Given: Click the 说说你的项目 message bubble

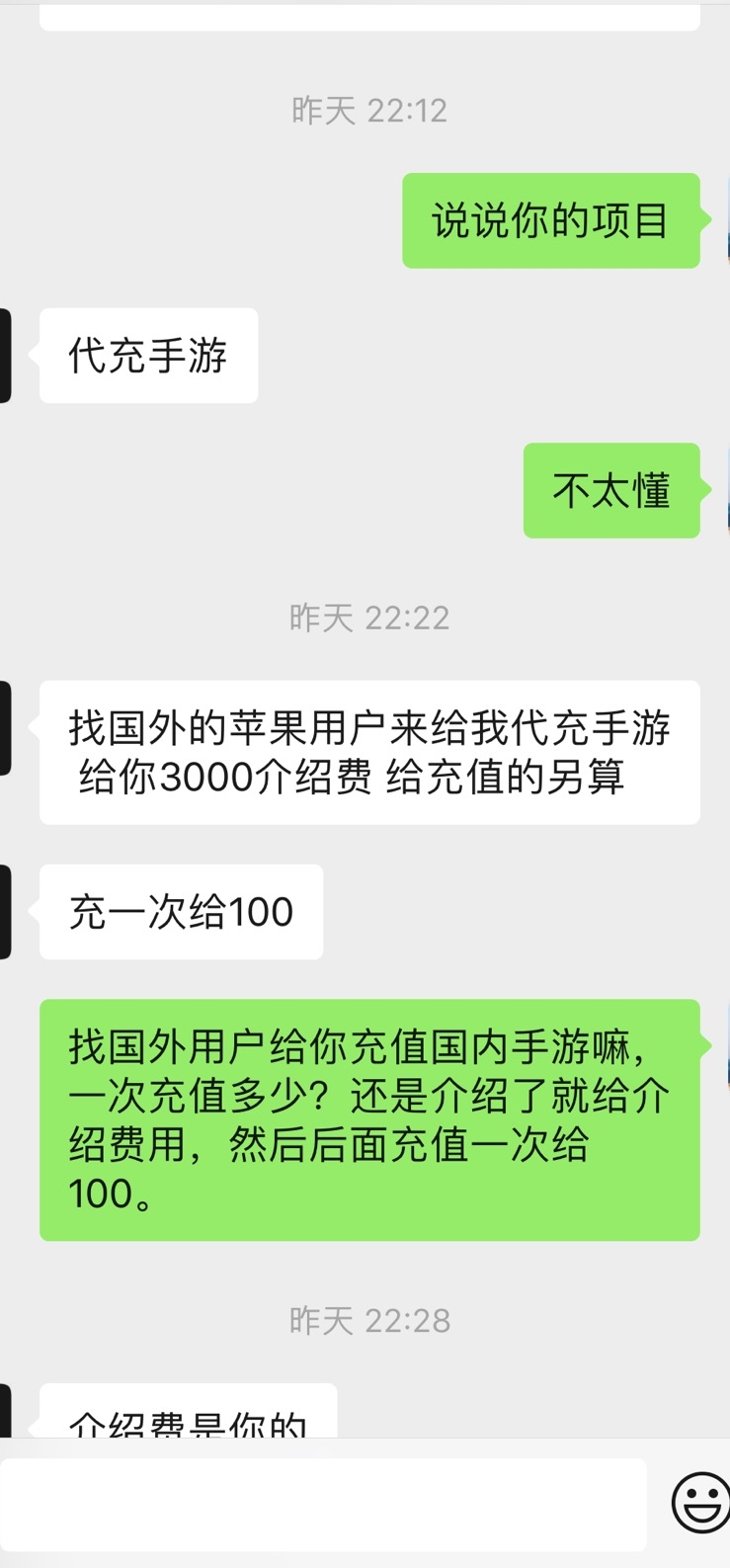Looking at the screenshot, I should [550, 220].
